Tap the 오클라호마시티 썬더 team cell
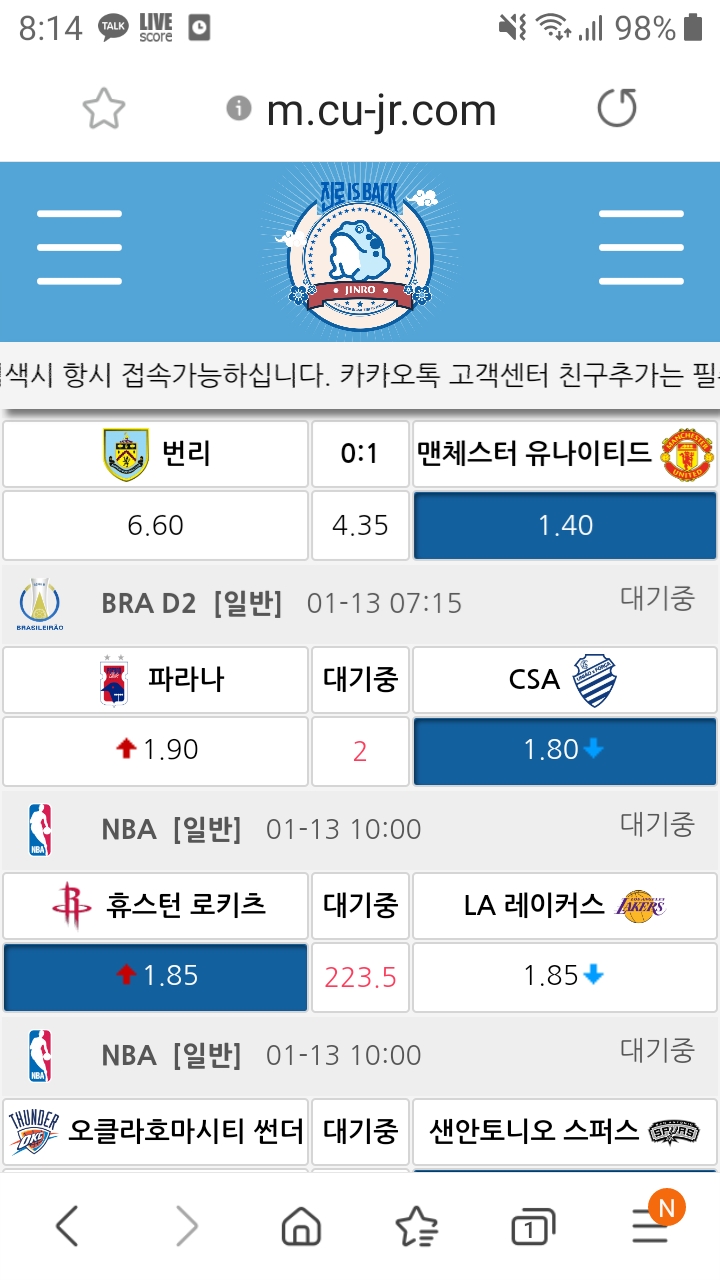 [x=156, y=1131]
